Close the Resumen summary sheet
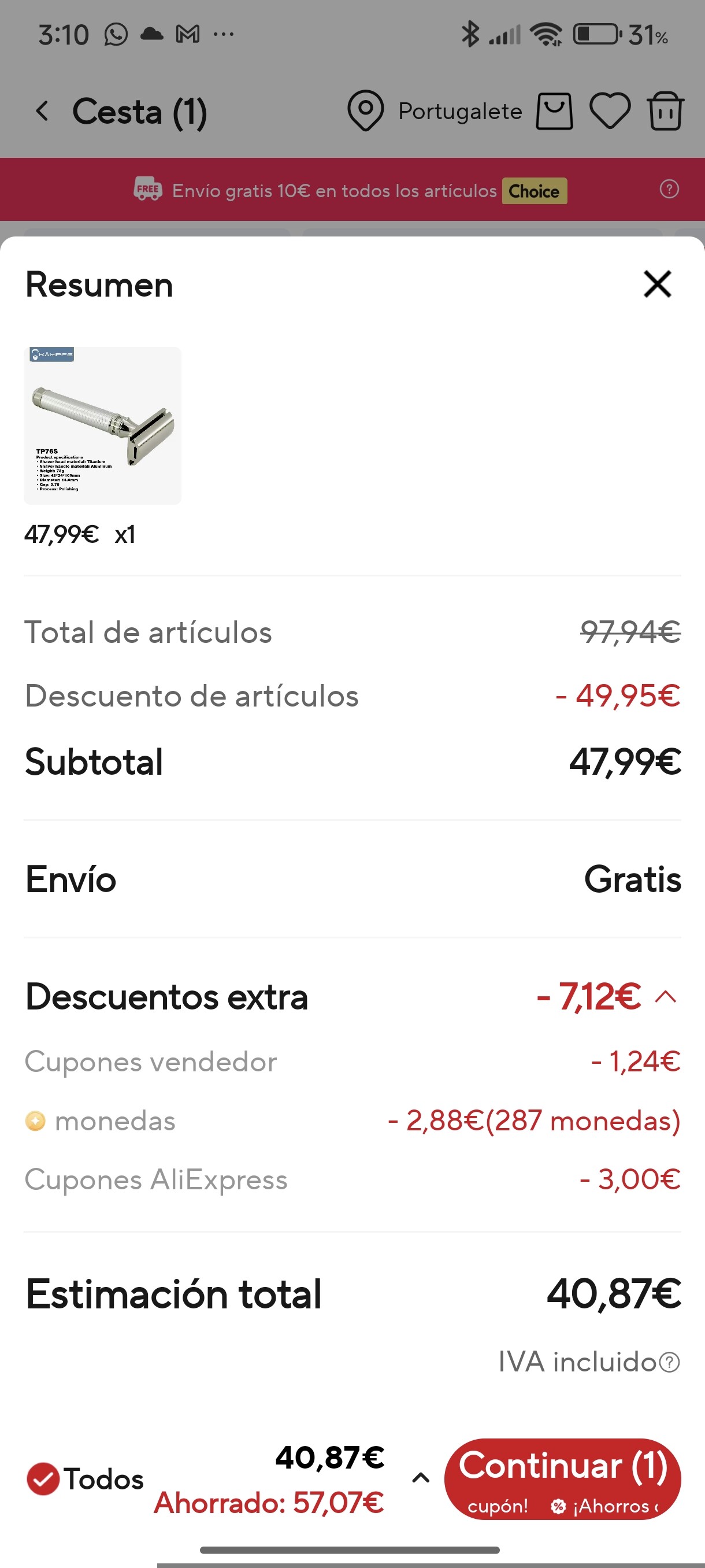 coord(657,284)
